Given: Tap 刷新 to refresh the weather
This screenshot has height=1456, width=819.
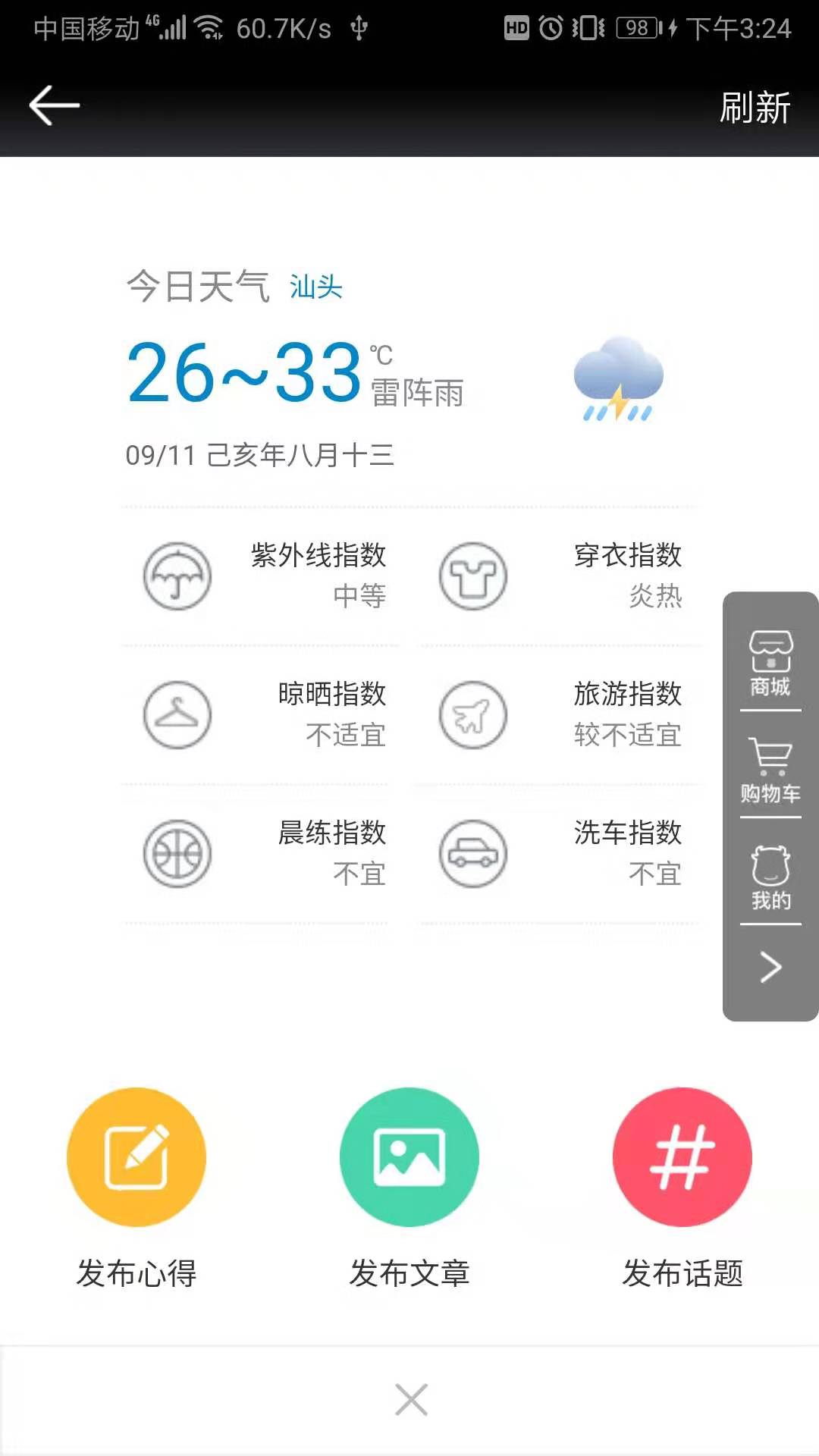Looking at the screenshot, I should pos(755,107).
